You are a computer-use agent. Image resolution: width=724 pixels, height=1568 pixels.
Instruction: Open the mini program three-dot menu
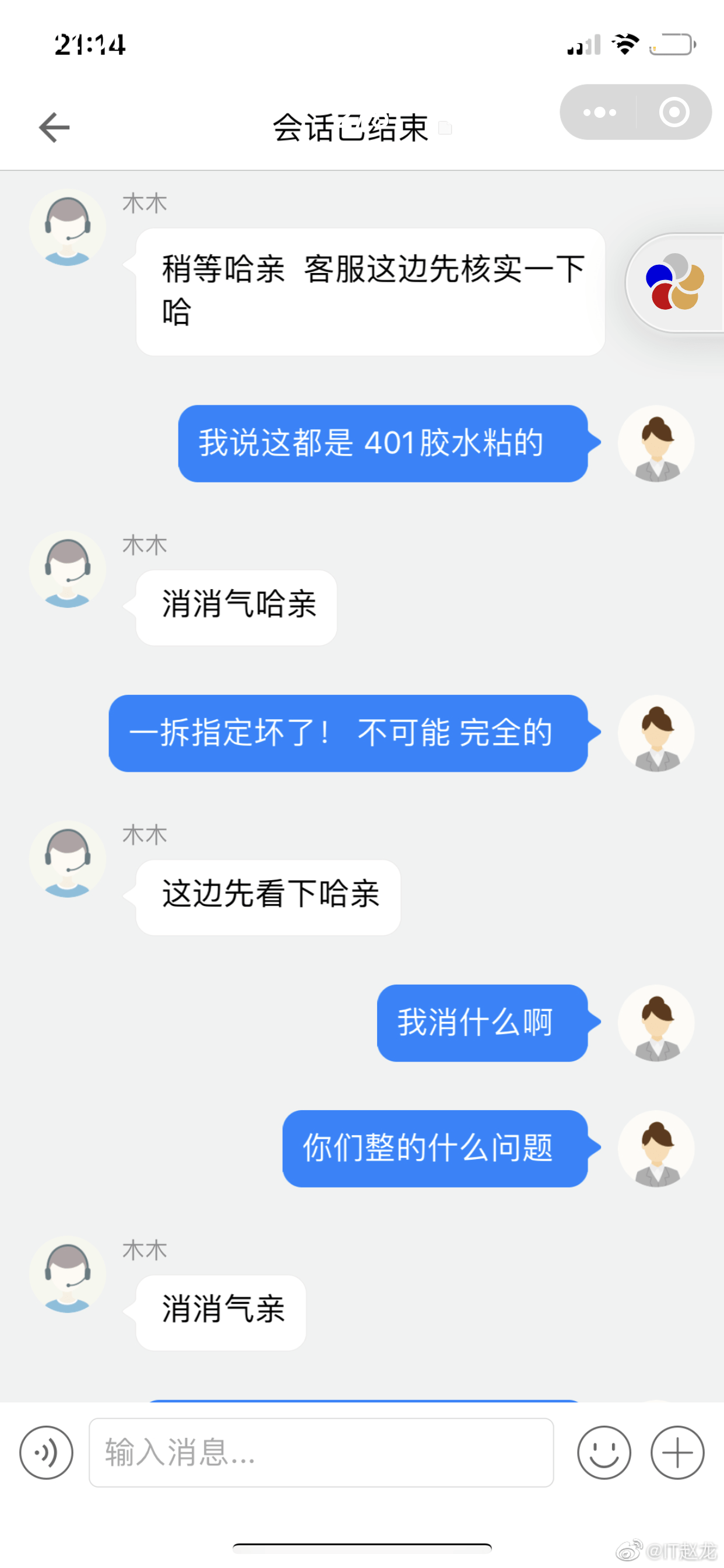pos(599,113)
